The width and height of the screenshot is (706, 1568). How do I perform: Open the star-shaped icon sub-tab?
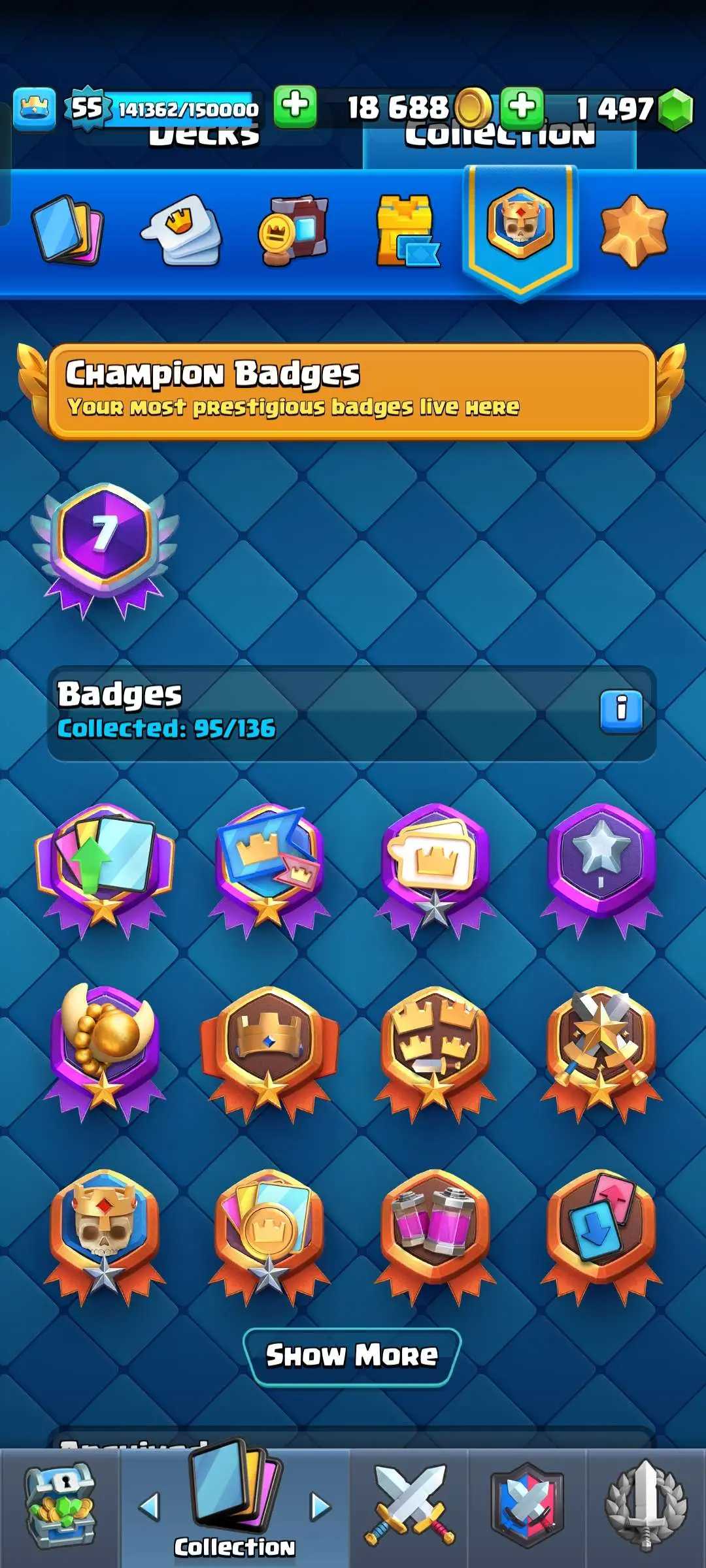(633, 231)
